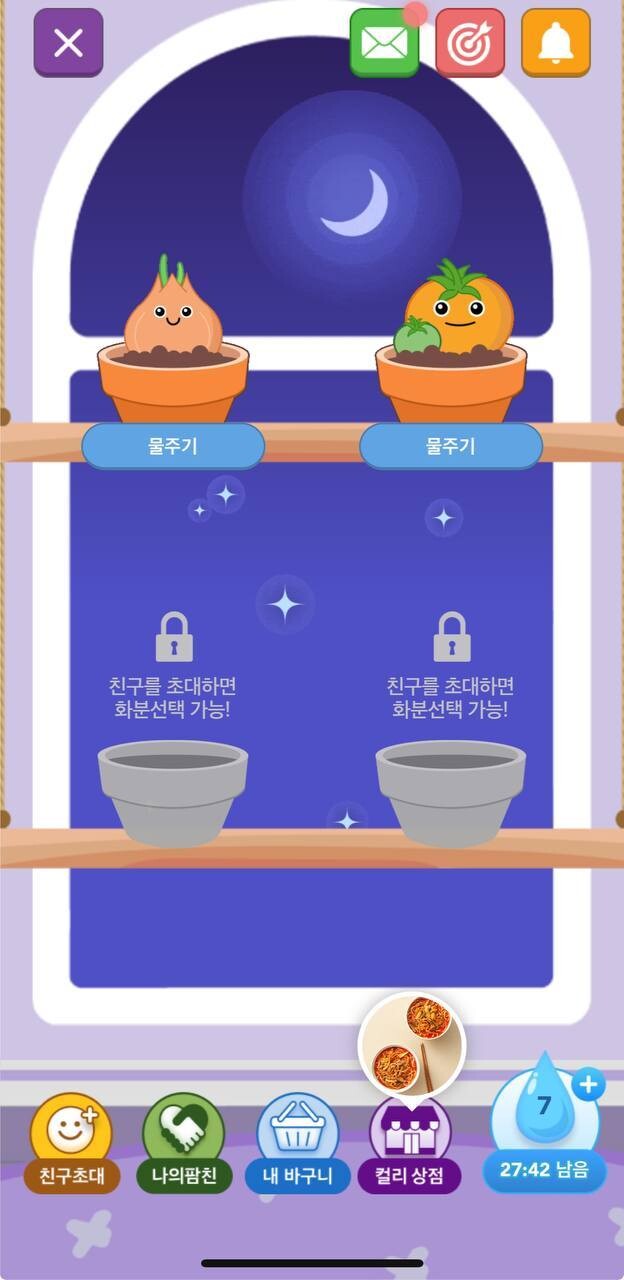Viewport: 624px width, 1280px height.
Task: Water the onion plant with 물주기
Action: coord(172,446)
